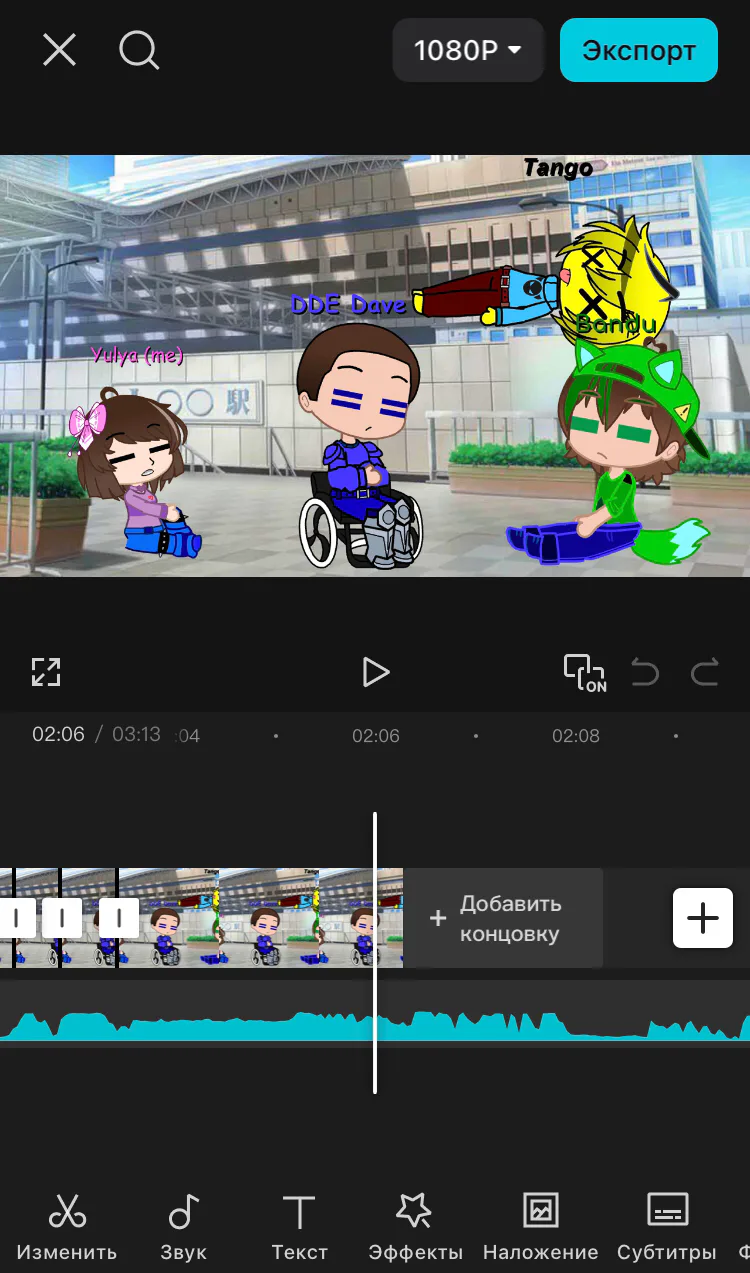Viewport: 750px width, 1273px height.
Task: Undo the last edit
Action: tap(645, 673)
